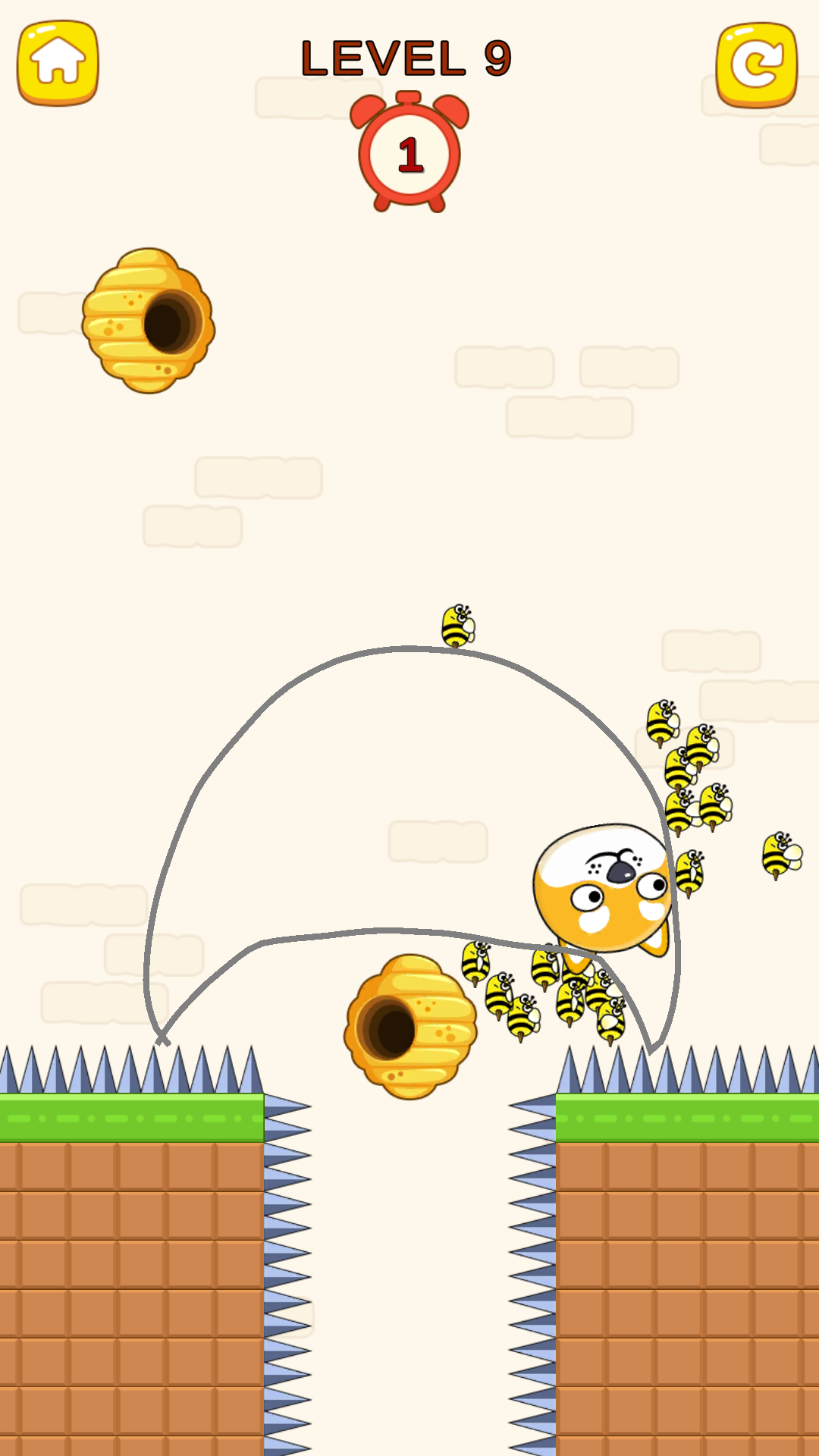Go to the home menu
Image resolution: width=819 pixels, height=1456 pixels.
coord(58,62)
